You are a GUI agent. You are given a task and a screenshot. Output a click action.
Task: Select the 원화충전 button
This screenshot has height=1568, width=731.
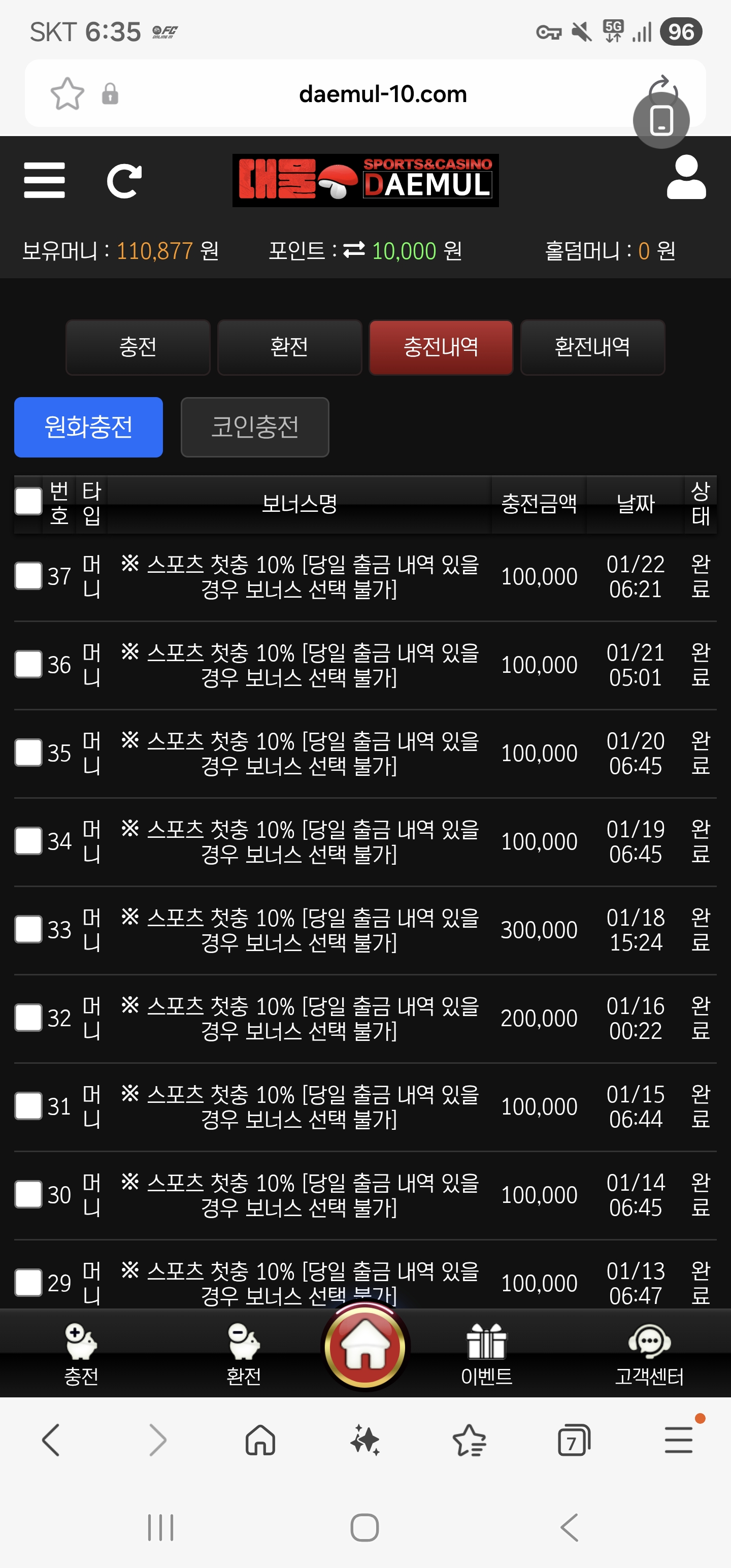(89, 428)
